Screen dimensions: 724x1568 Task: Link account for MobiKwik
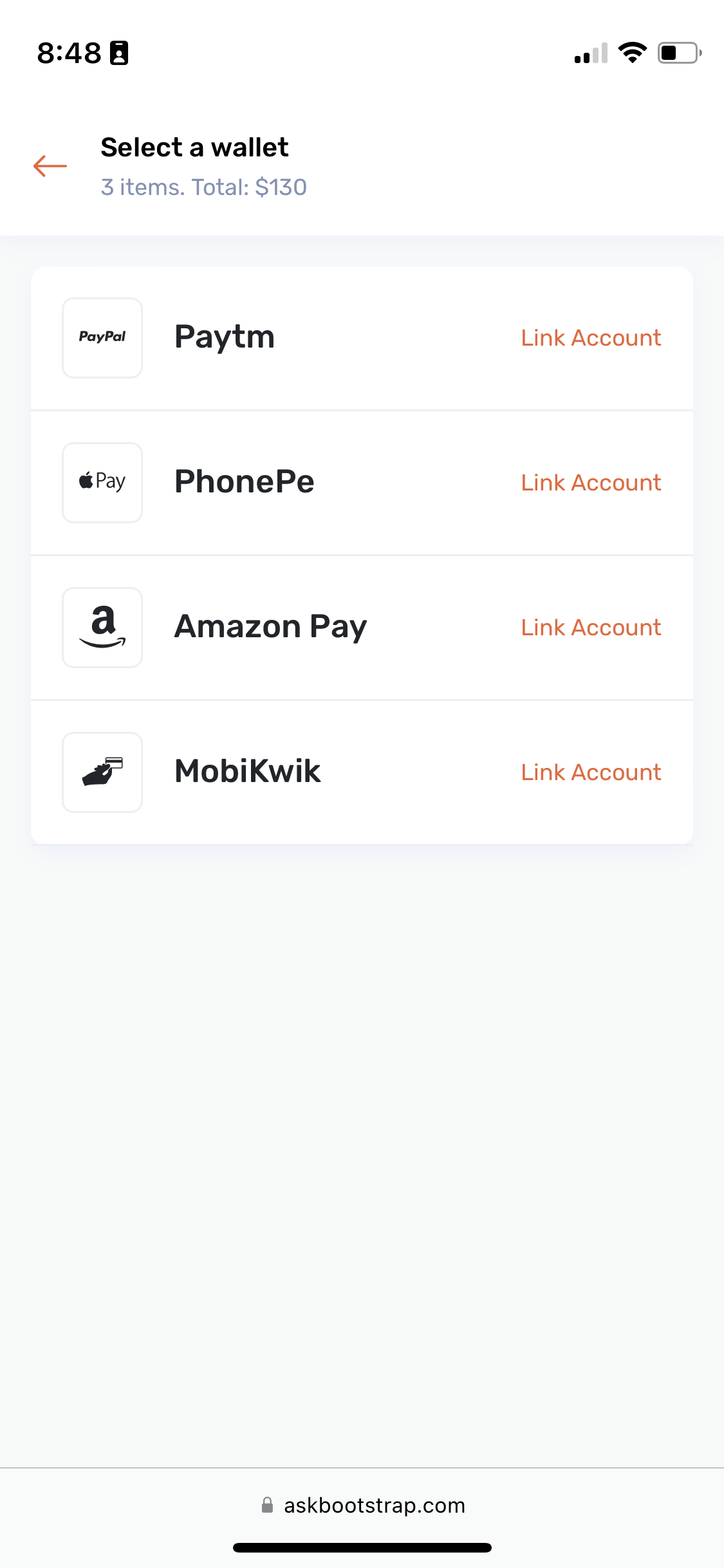(x=591, y=772)
